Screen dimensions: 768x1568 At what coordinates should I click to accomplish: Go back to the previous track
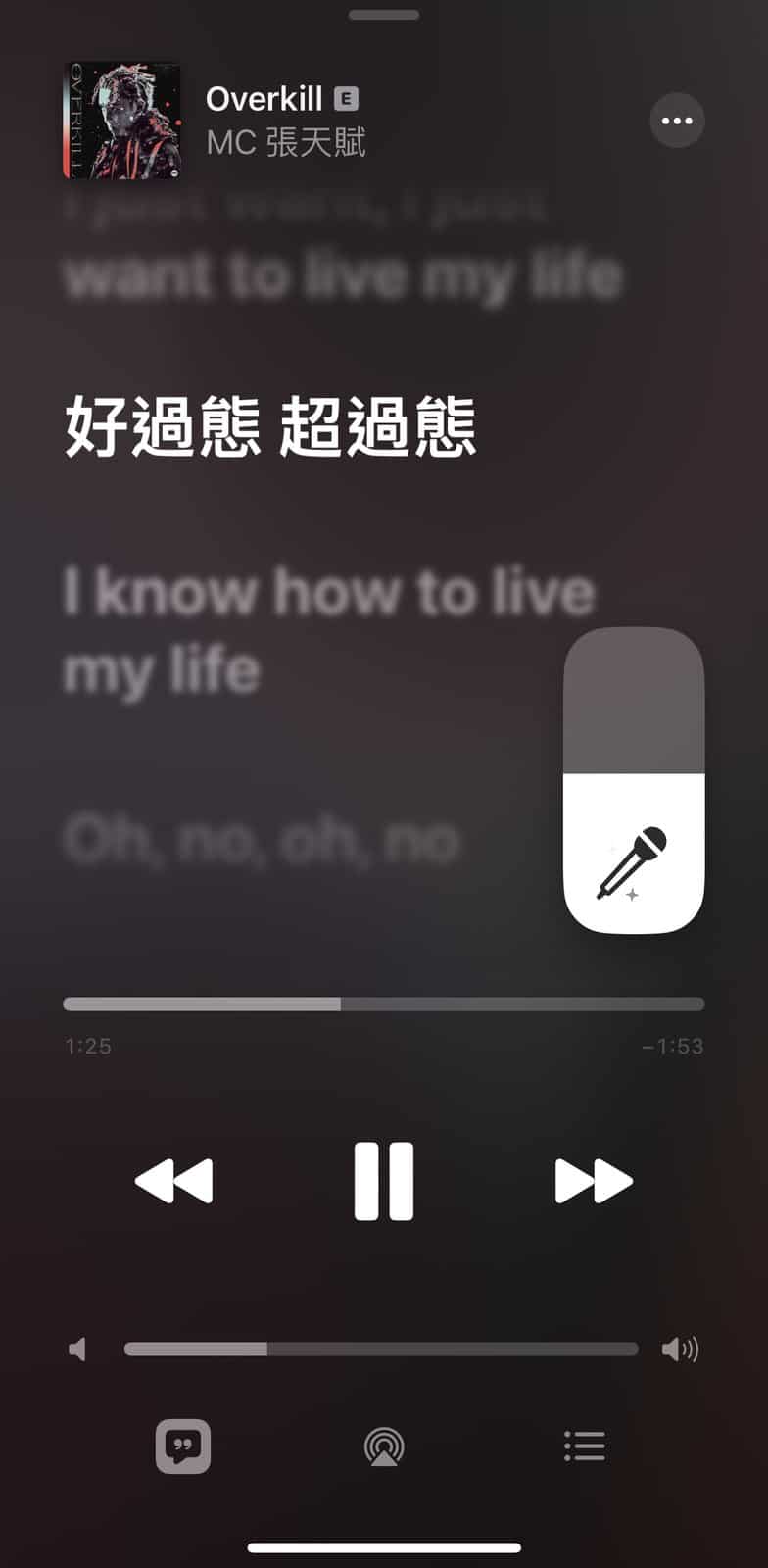[174, 1181]
